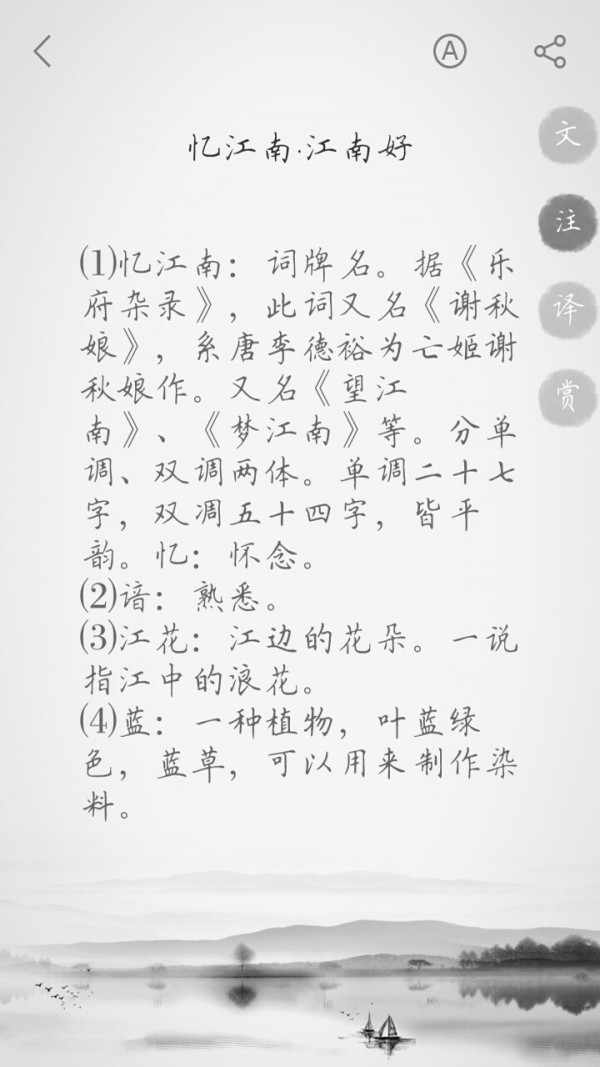Go back using the top-left arrow

42,51
